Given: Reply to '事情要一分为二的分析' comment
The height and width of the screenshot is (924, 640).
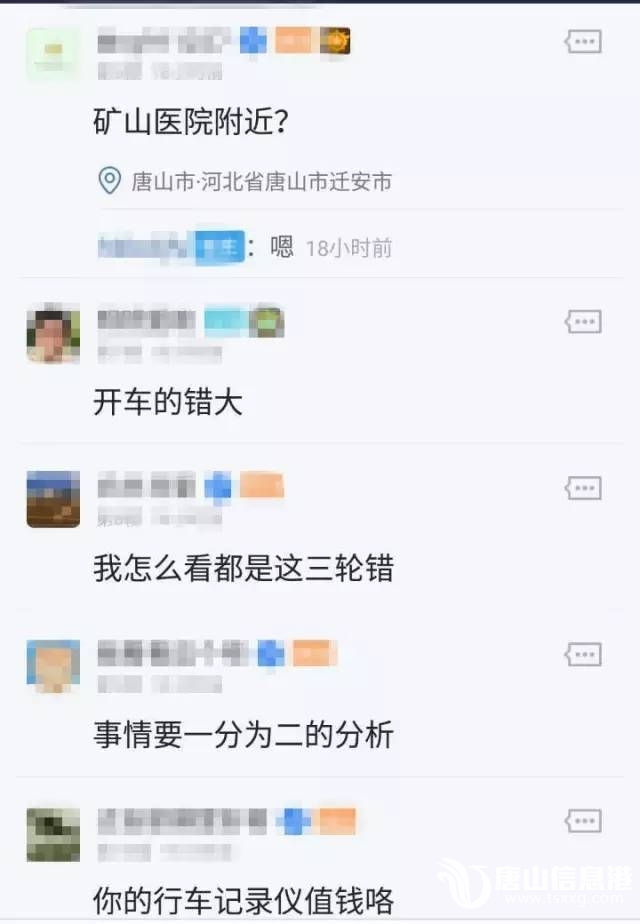Looking at the screenshot, I should pyautogui.click(x=583, y=655).
